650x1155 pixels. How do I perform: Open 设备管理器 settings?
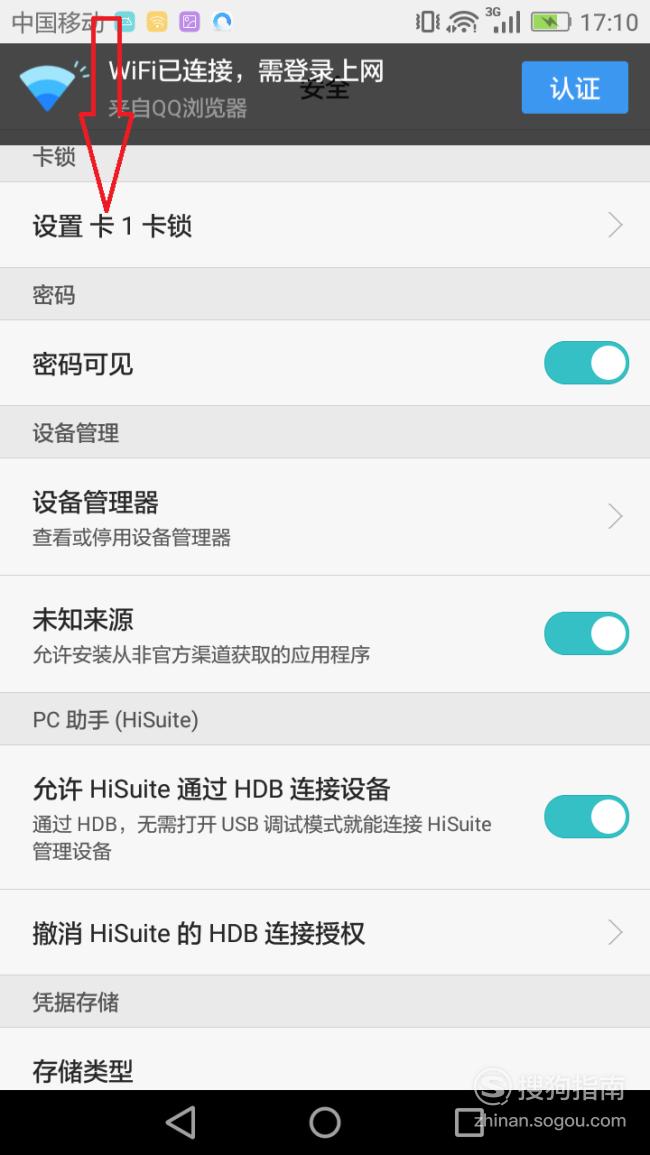pos(325,516)
